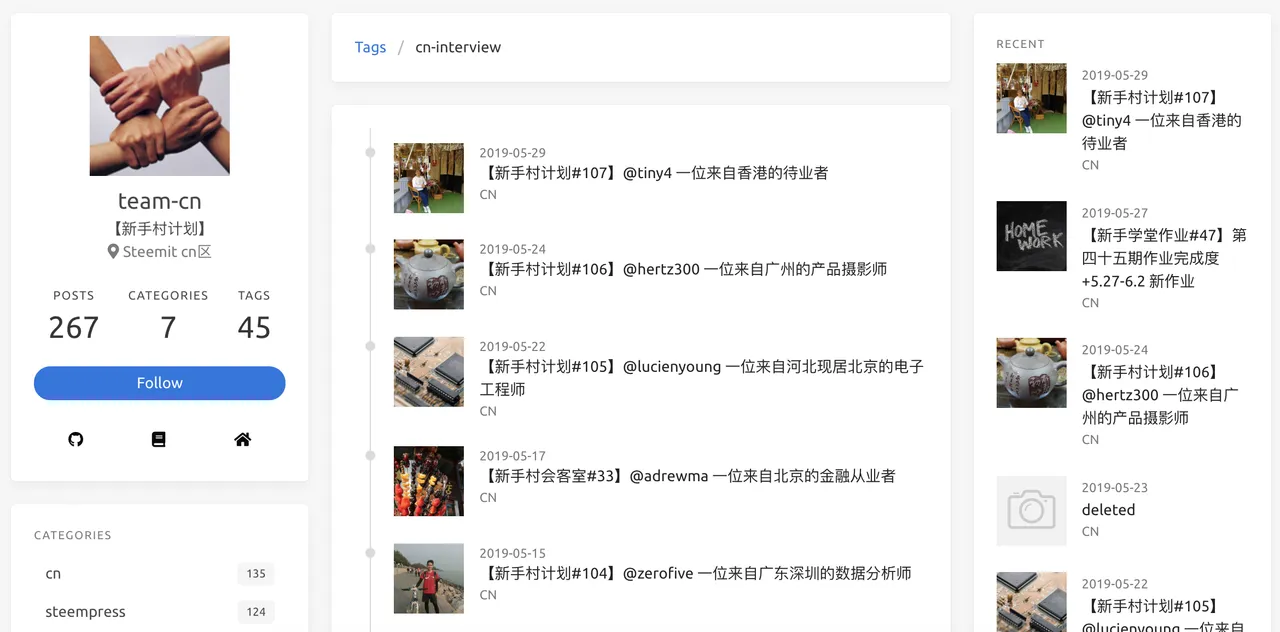
Task: Open post #106 about @hertz300 in timeline
Action: tap(684, 269)
